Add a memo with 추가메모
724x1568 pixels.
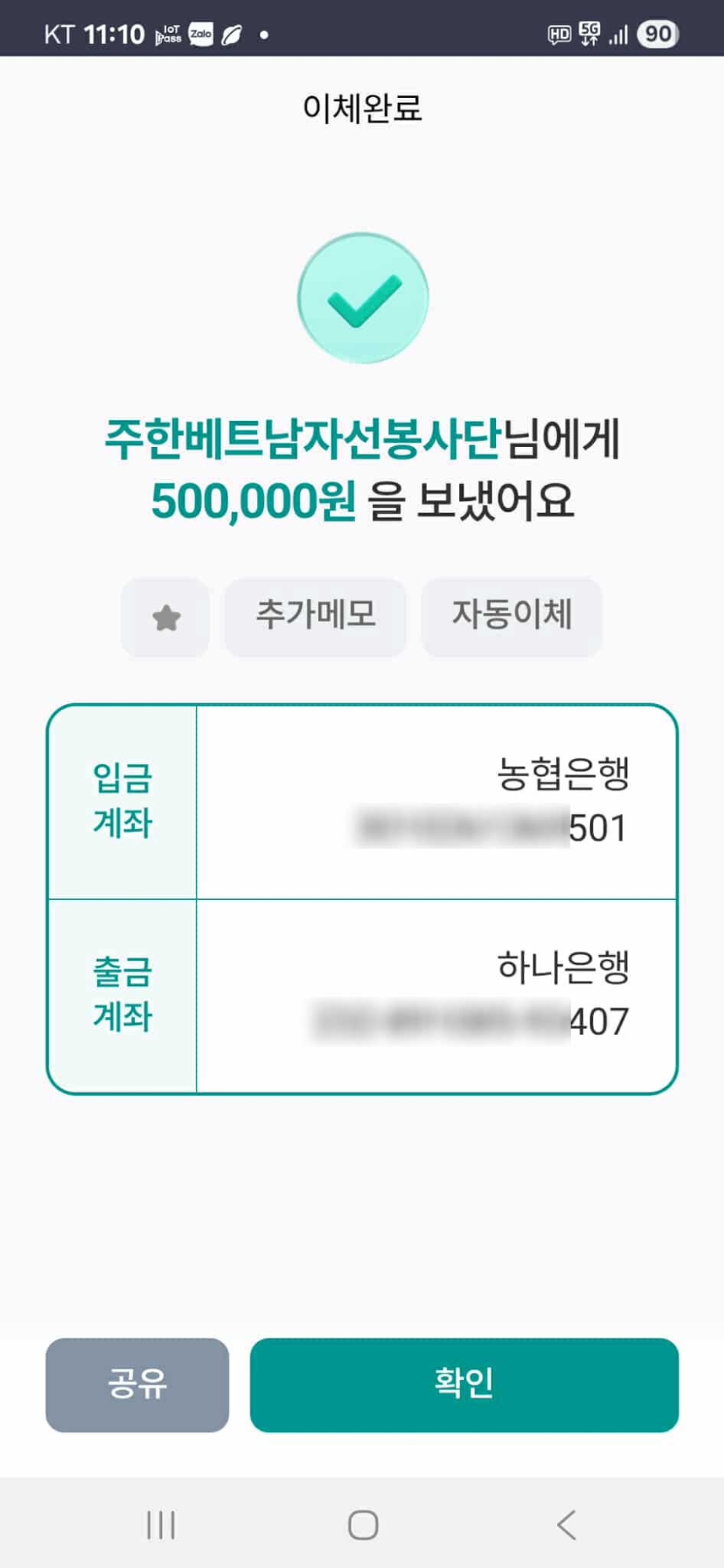tap(315, 617)
